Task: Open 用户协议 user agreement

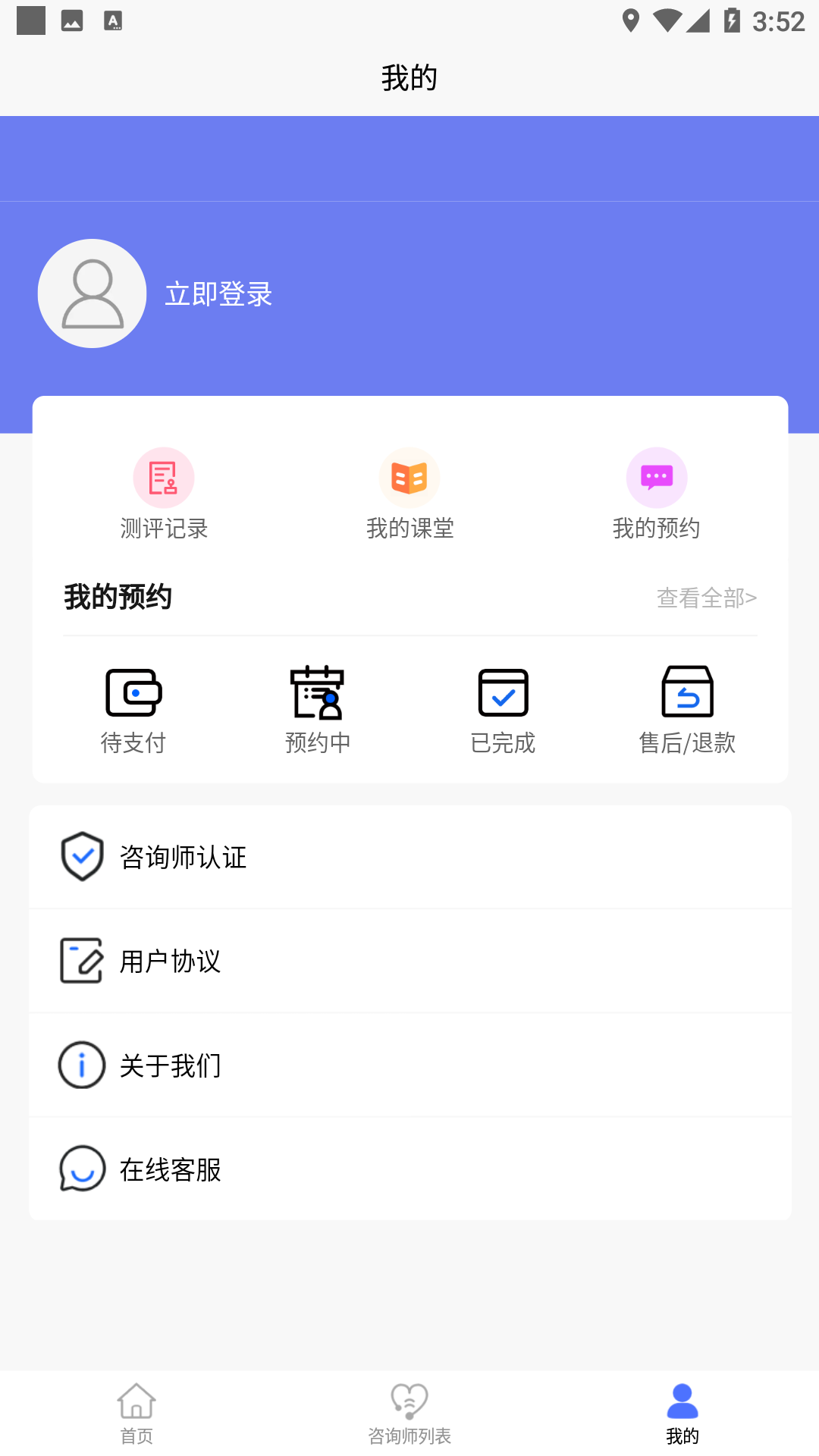Action: [409, 961]
